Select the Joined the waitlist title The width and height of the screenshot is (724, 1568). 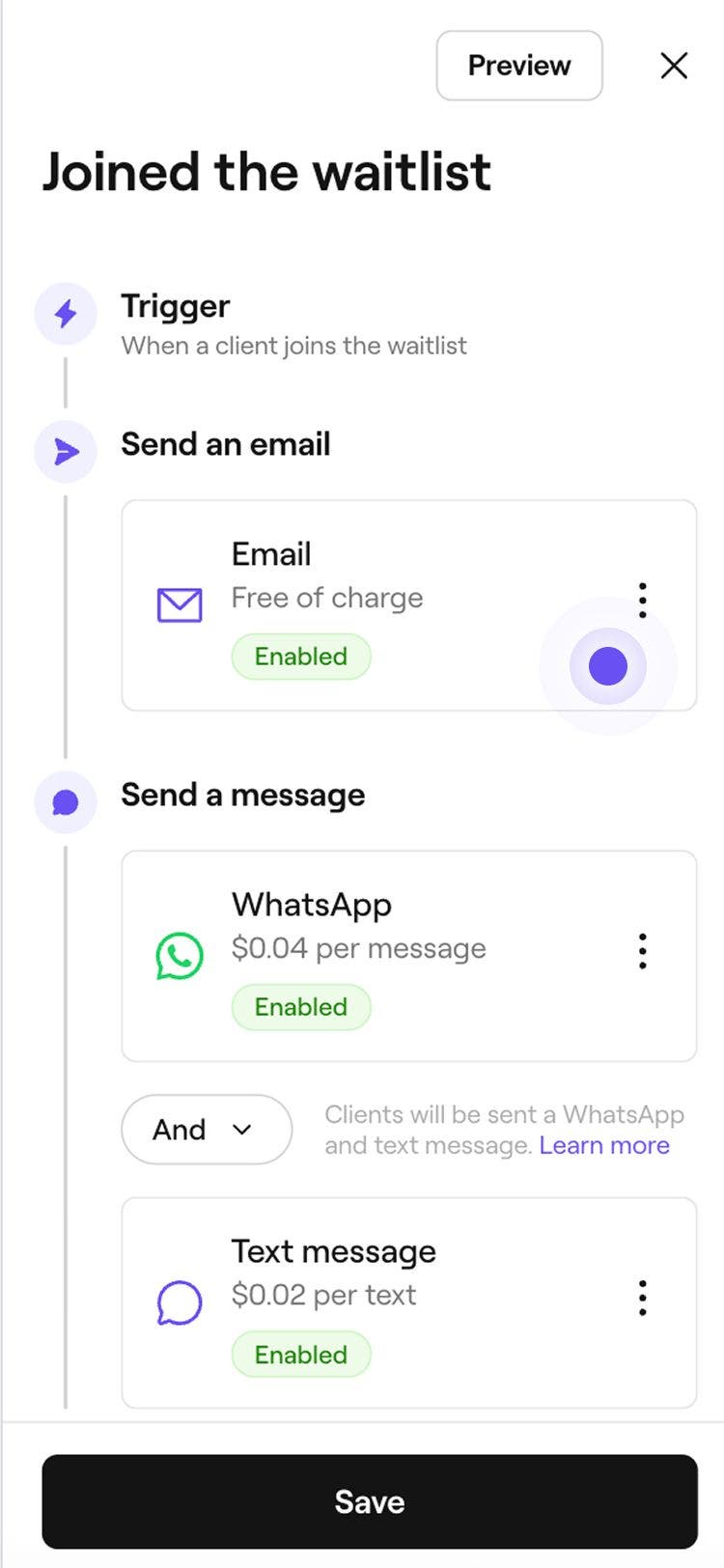(x=266, y=172)
